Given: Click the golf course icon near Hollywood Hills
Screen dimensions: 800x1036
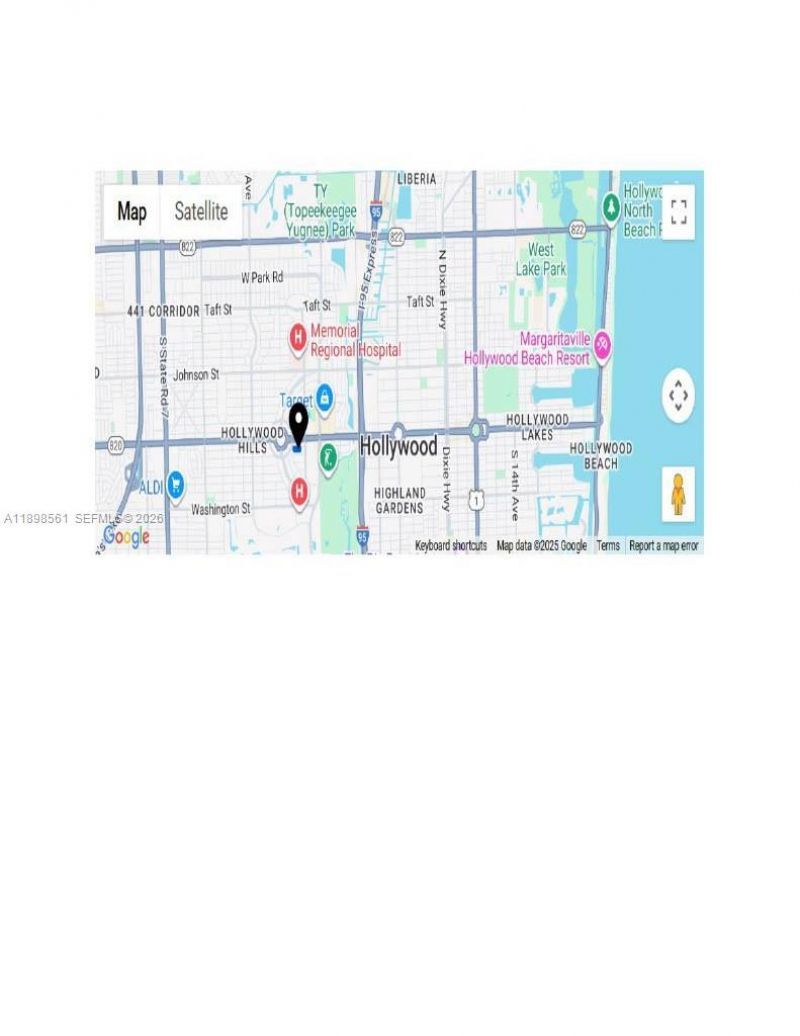Looking at the screenshot, I should [x=327, y=458].
